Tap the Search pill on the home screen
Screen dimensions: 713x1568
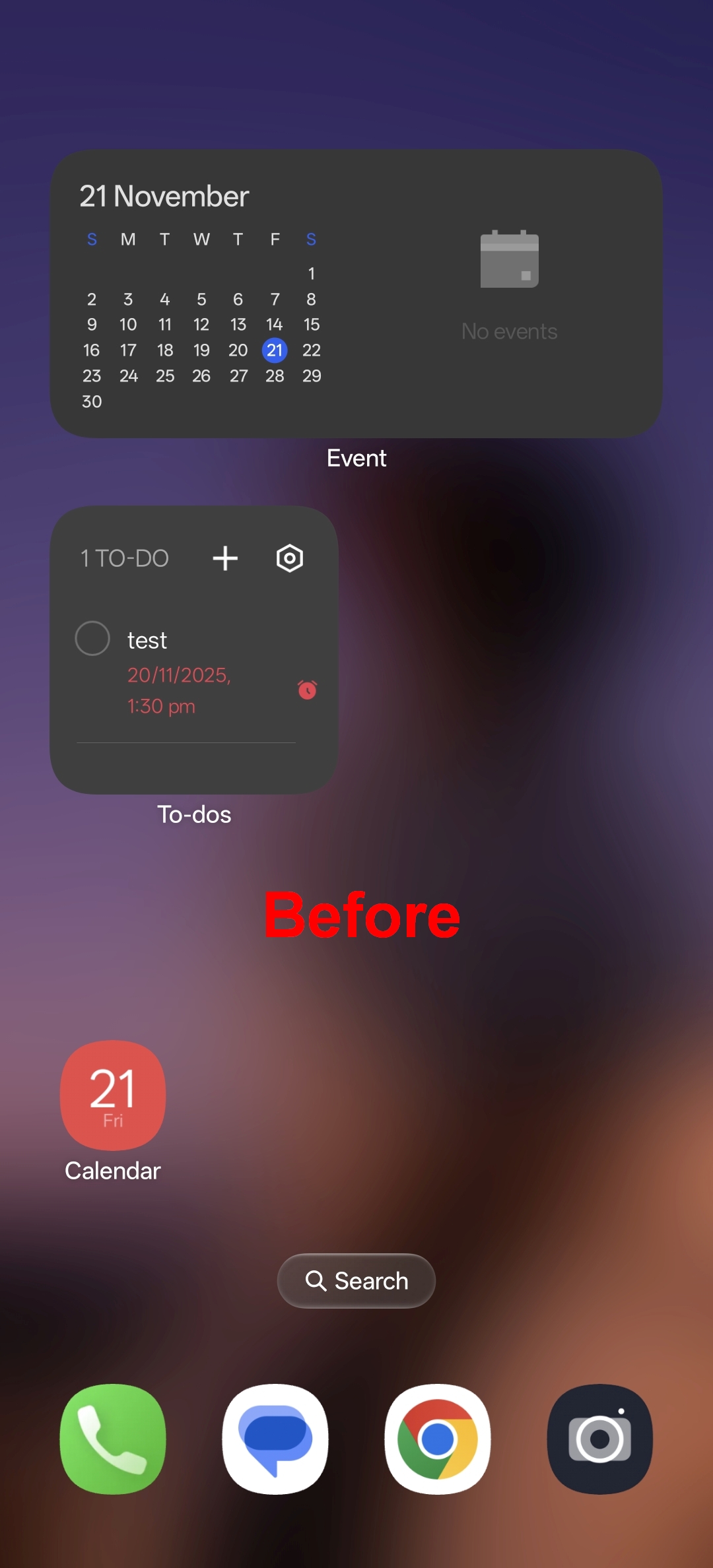coord(356,1281)
